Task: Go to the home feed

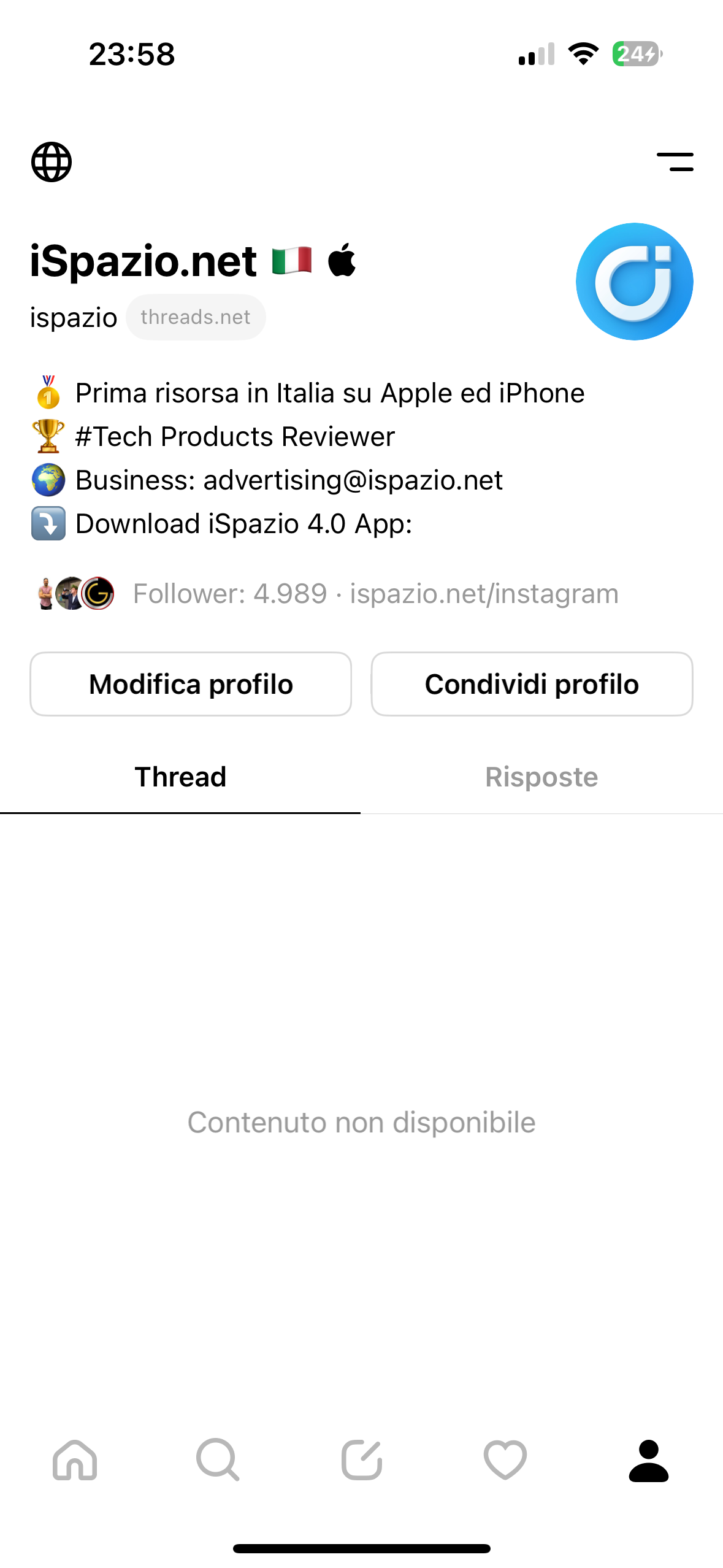Action: 75,1460
